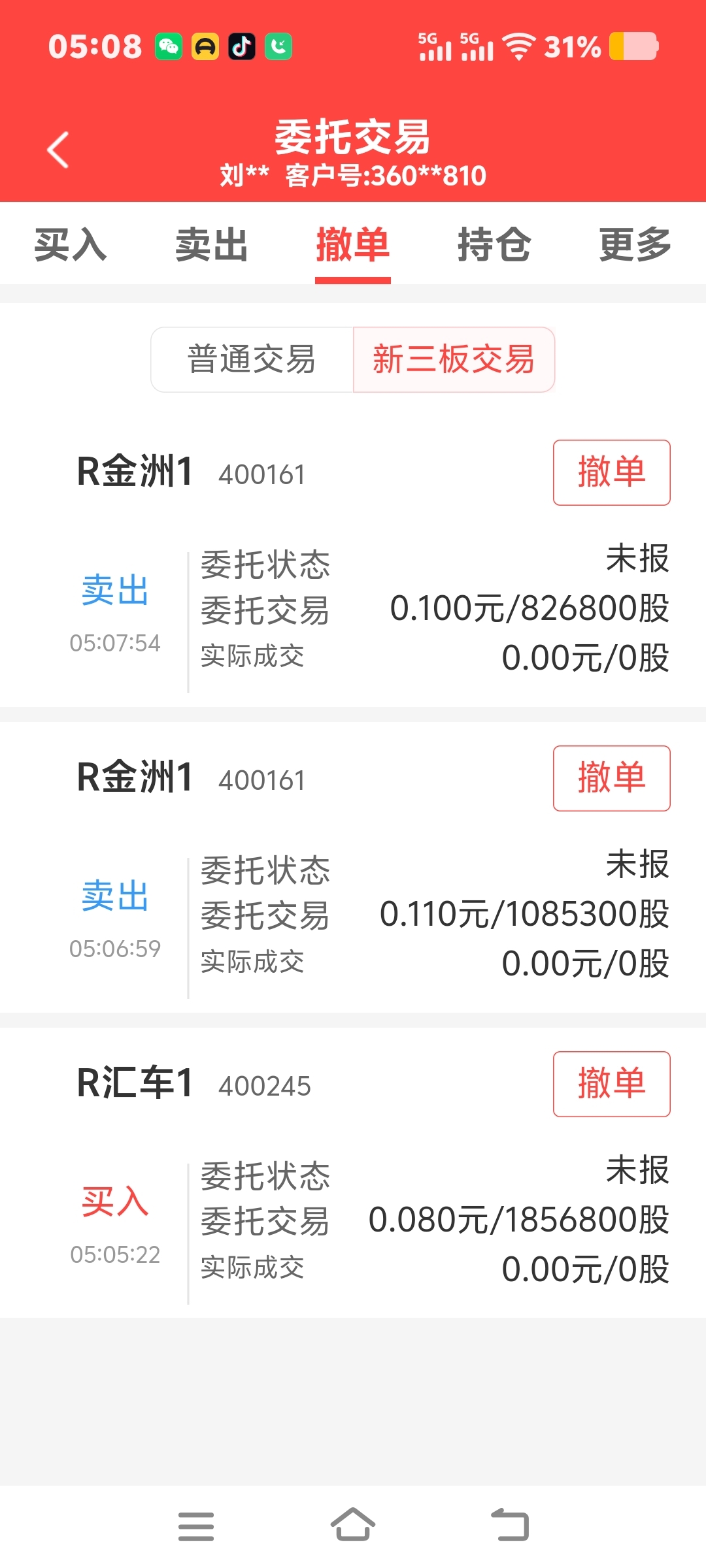Open the 更多 tab
This screenshot has height=1568, width=706.
pyautogui.click(x=635, y=245)
